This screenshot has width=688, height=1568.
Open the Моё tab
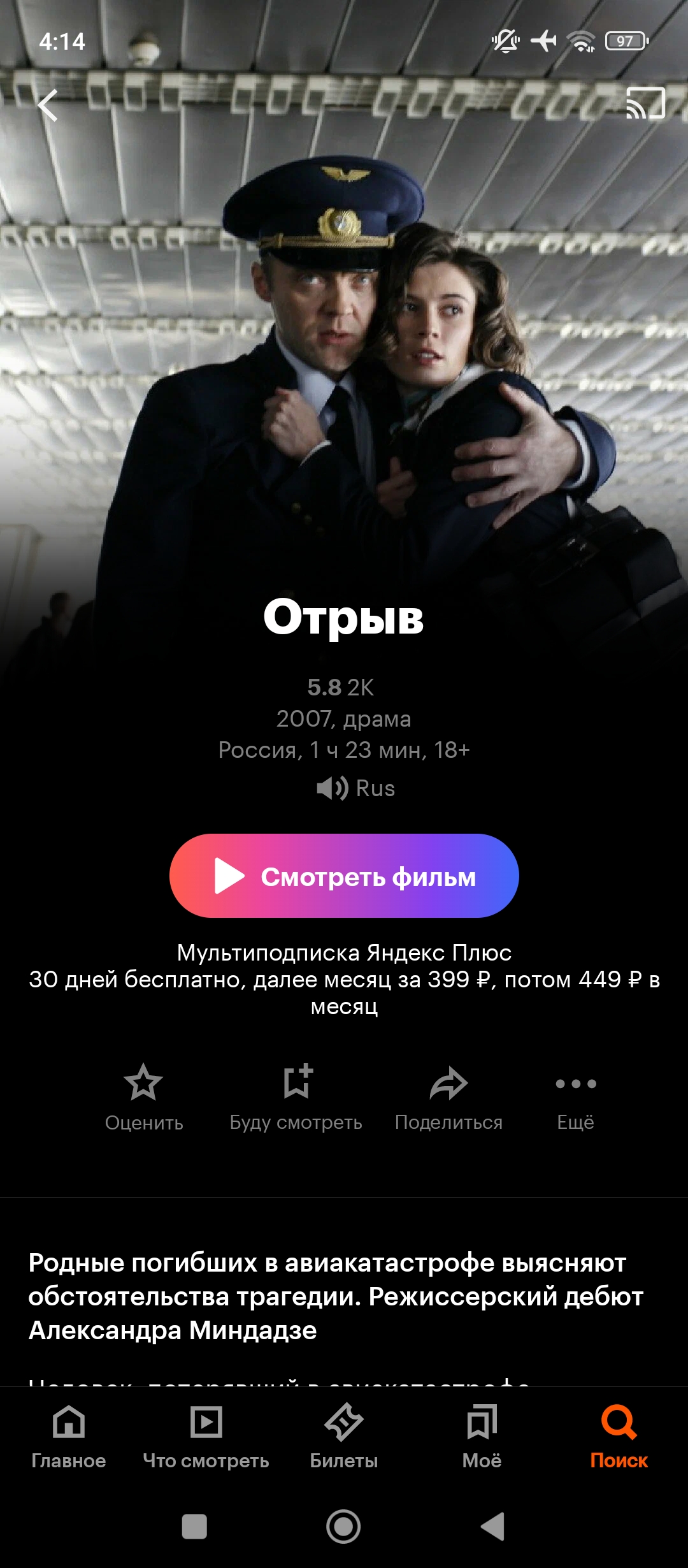[482, 1437]
